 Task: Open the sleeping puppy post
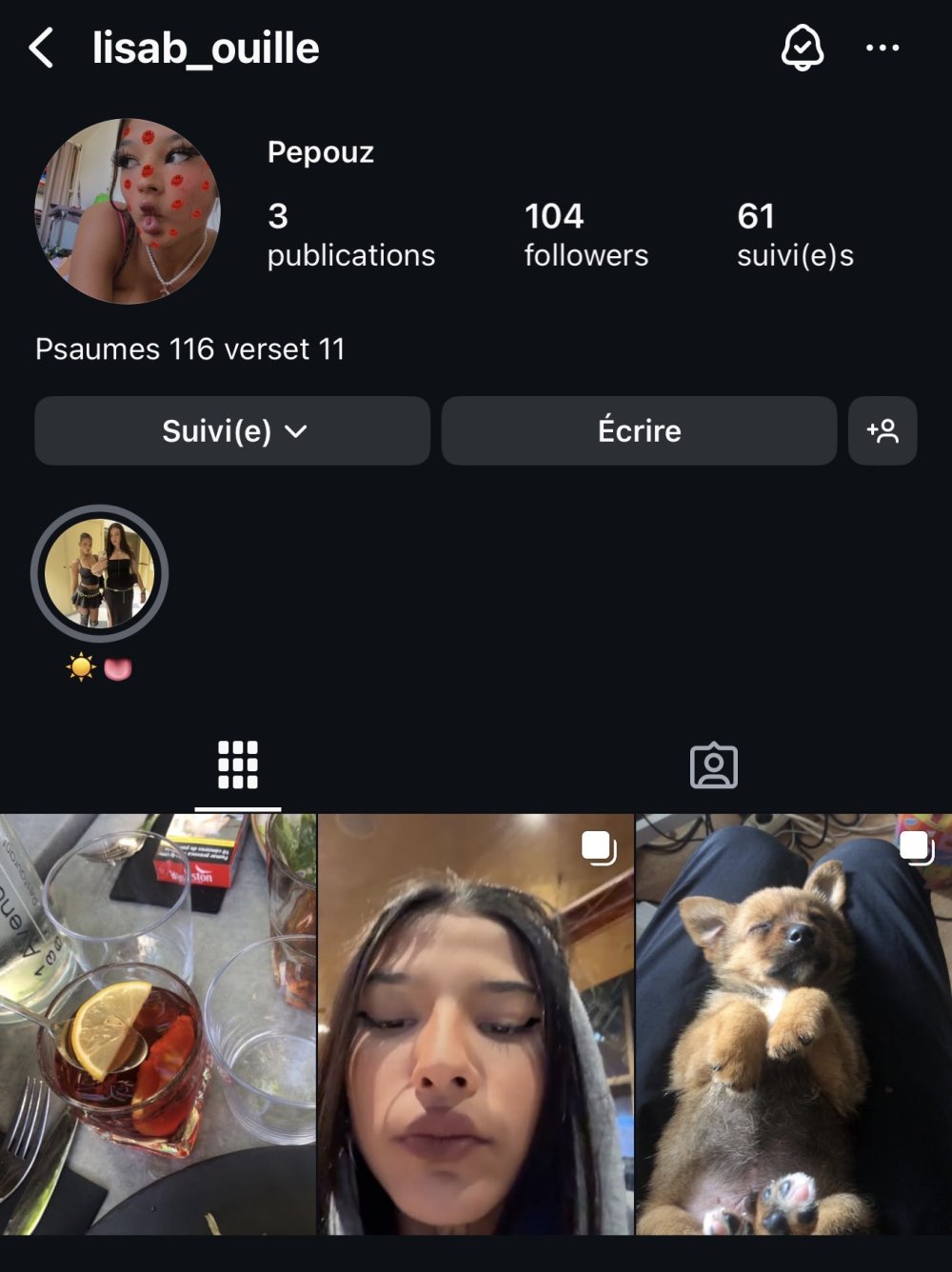click(794, 1024)
